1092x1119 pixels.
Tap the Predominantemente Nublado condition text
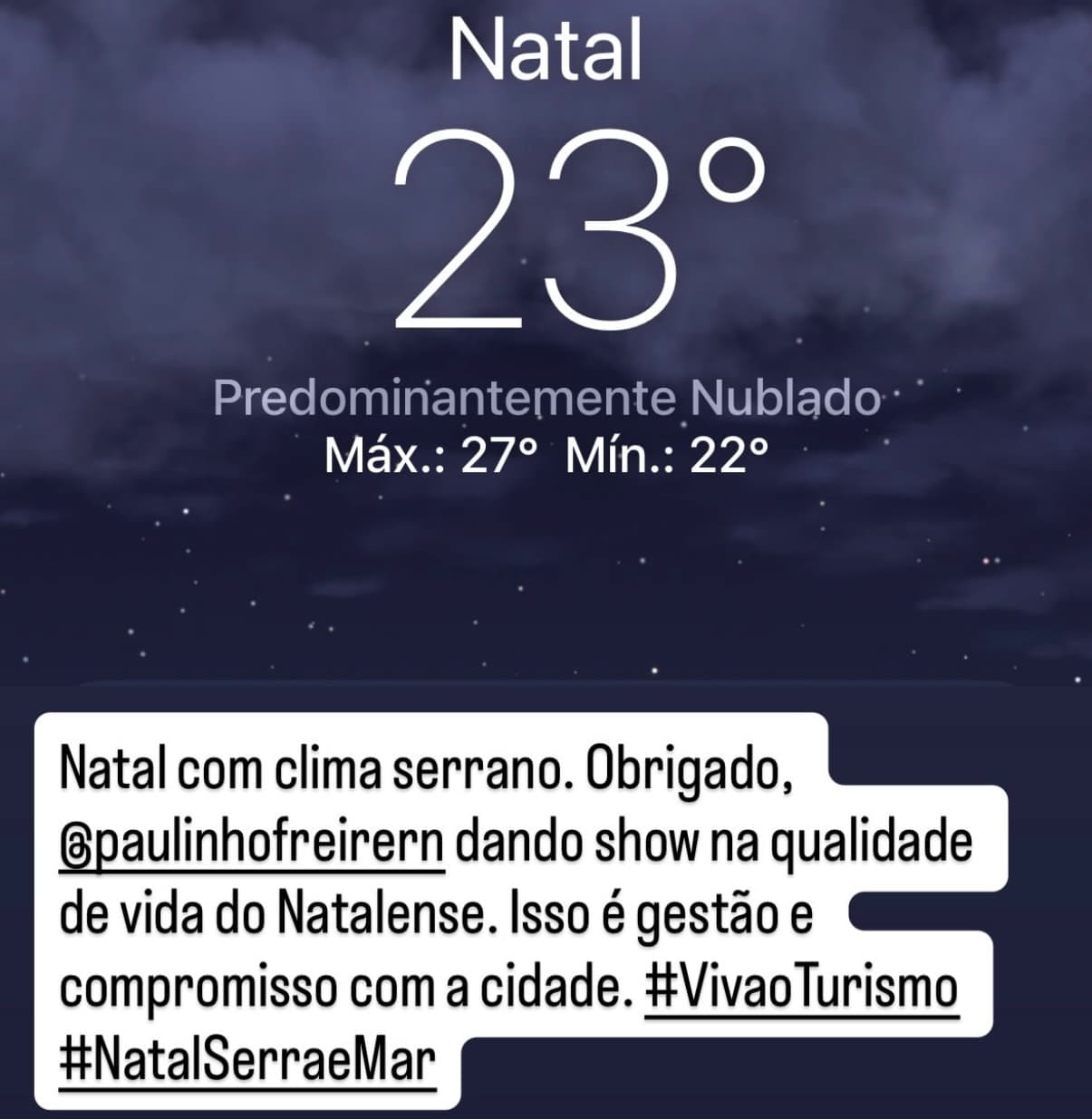(544, 397)
